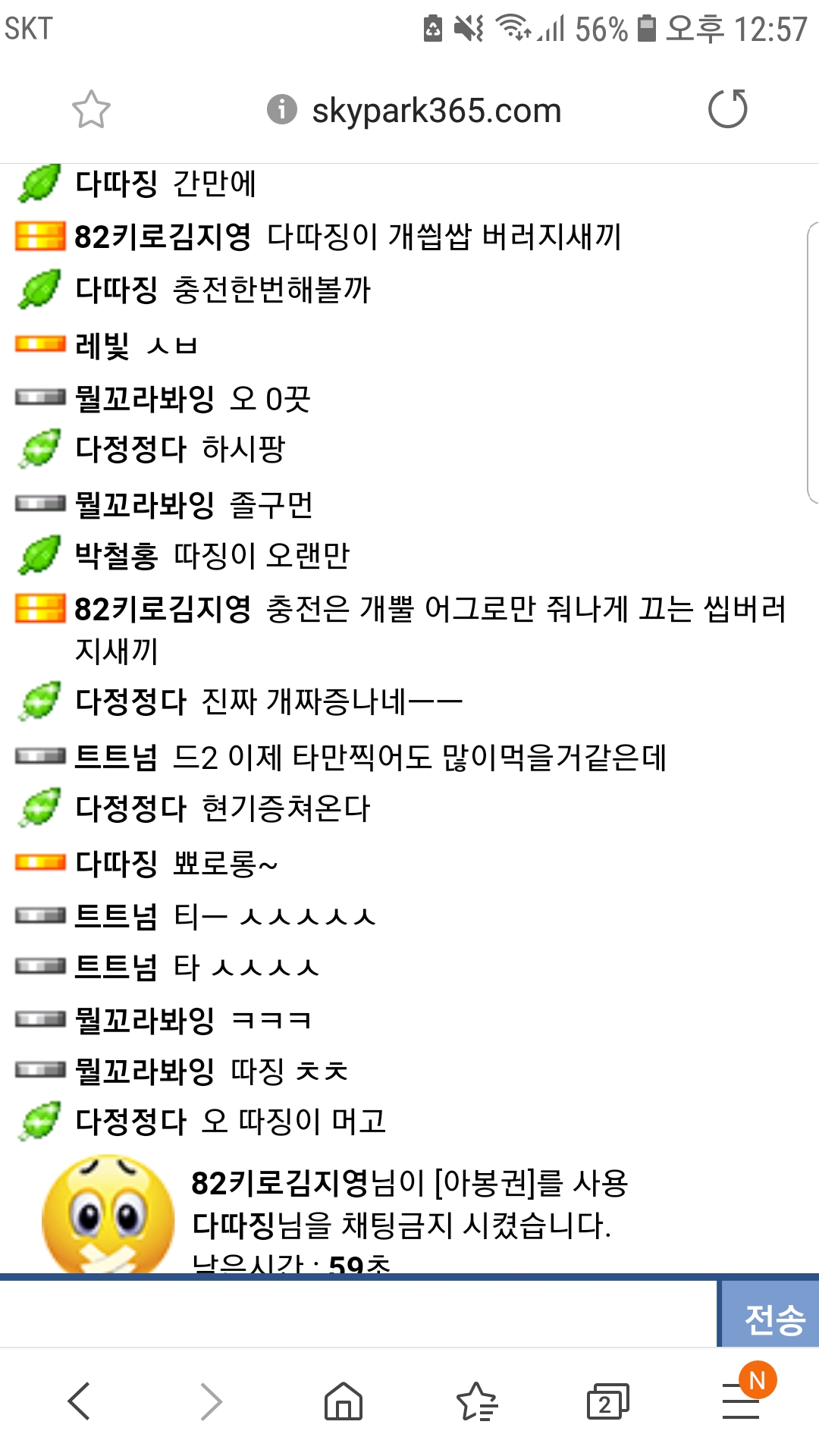Open the skypark365.com address bar
The width and height of the screenshot is (819, 1456).
point(436,111)
